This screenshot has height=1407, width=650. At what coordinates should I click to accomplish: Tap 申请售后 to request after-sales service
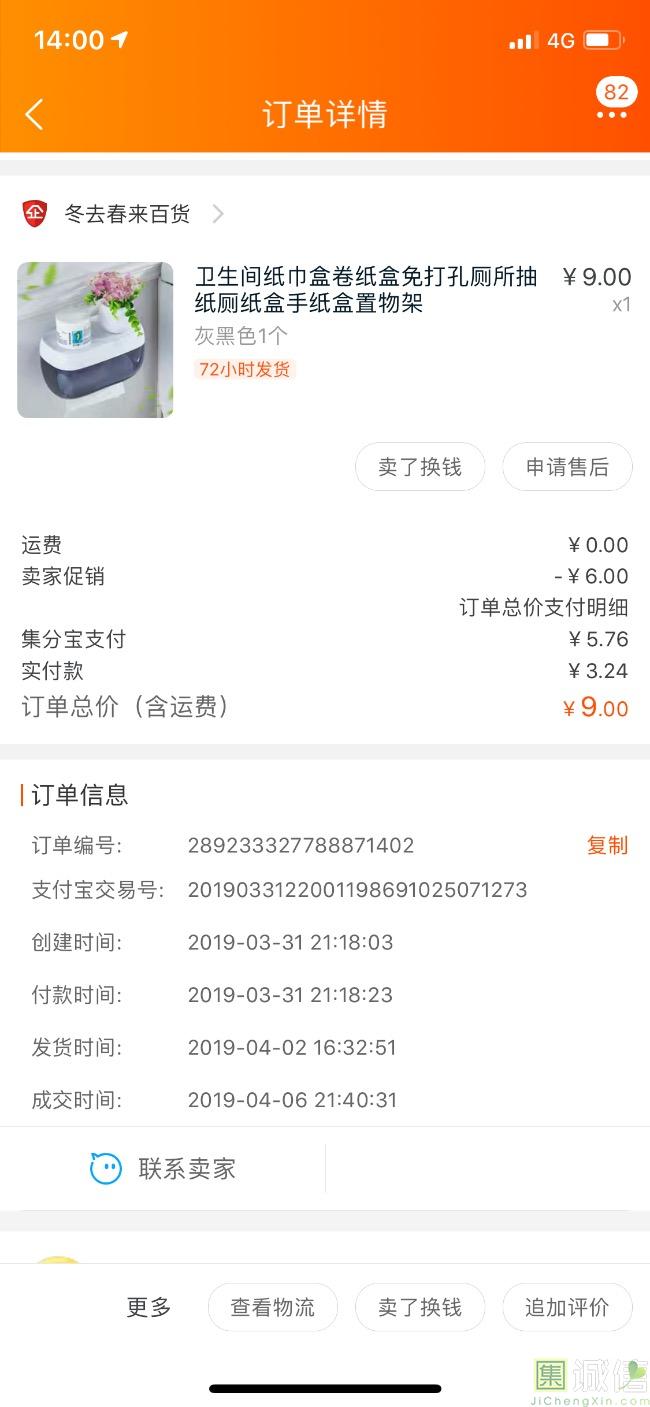(x=567, y=467)
